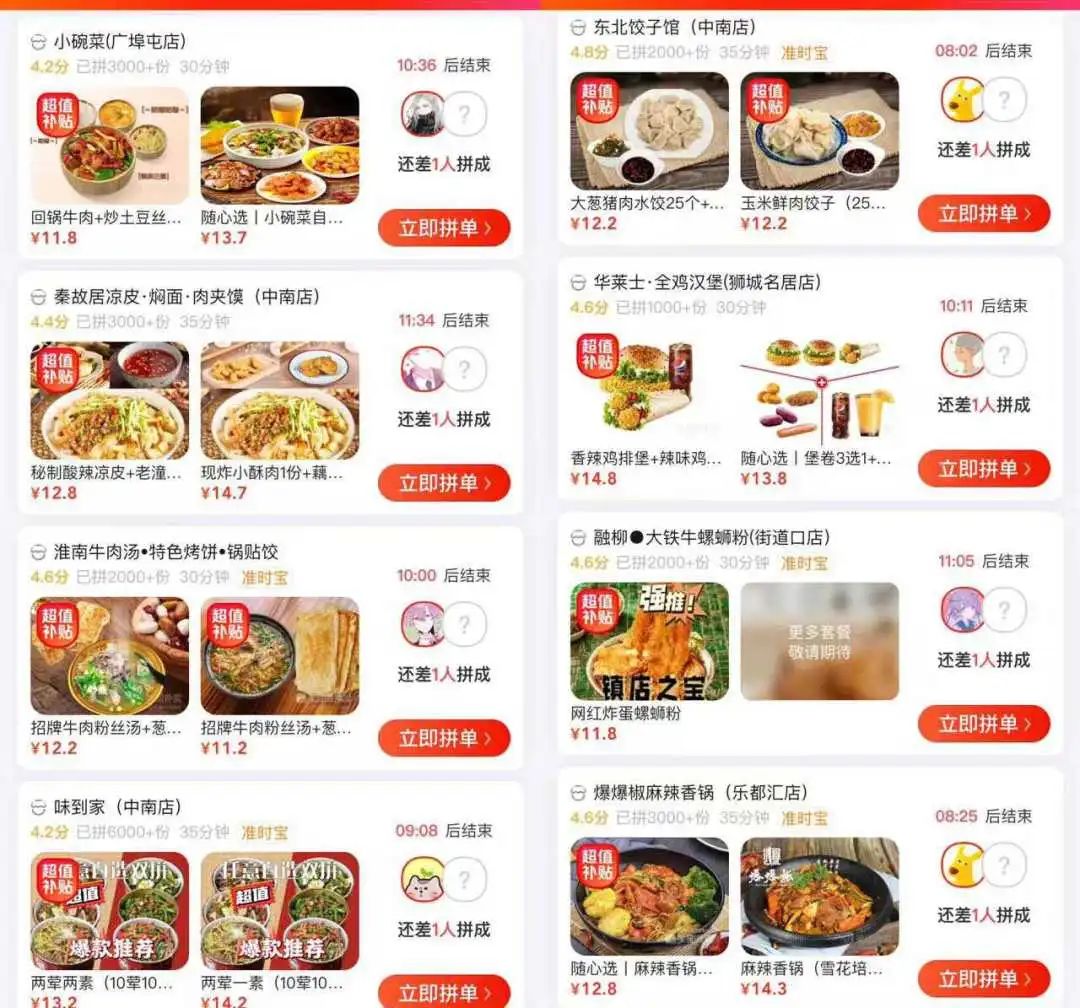Tap 立即拼单 for 爆爆椒麻辣香锅
1080x1008 pixels.
point(984,978)
